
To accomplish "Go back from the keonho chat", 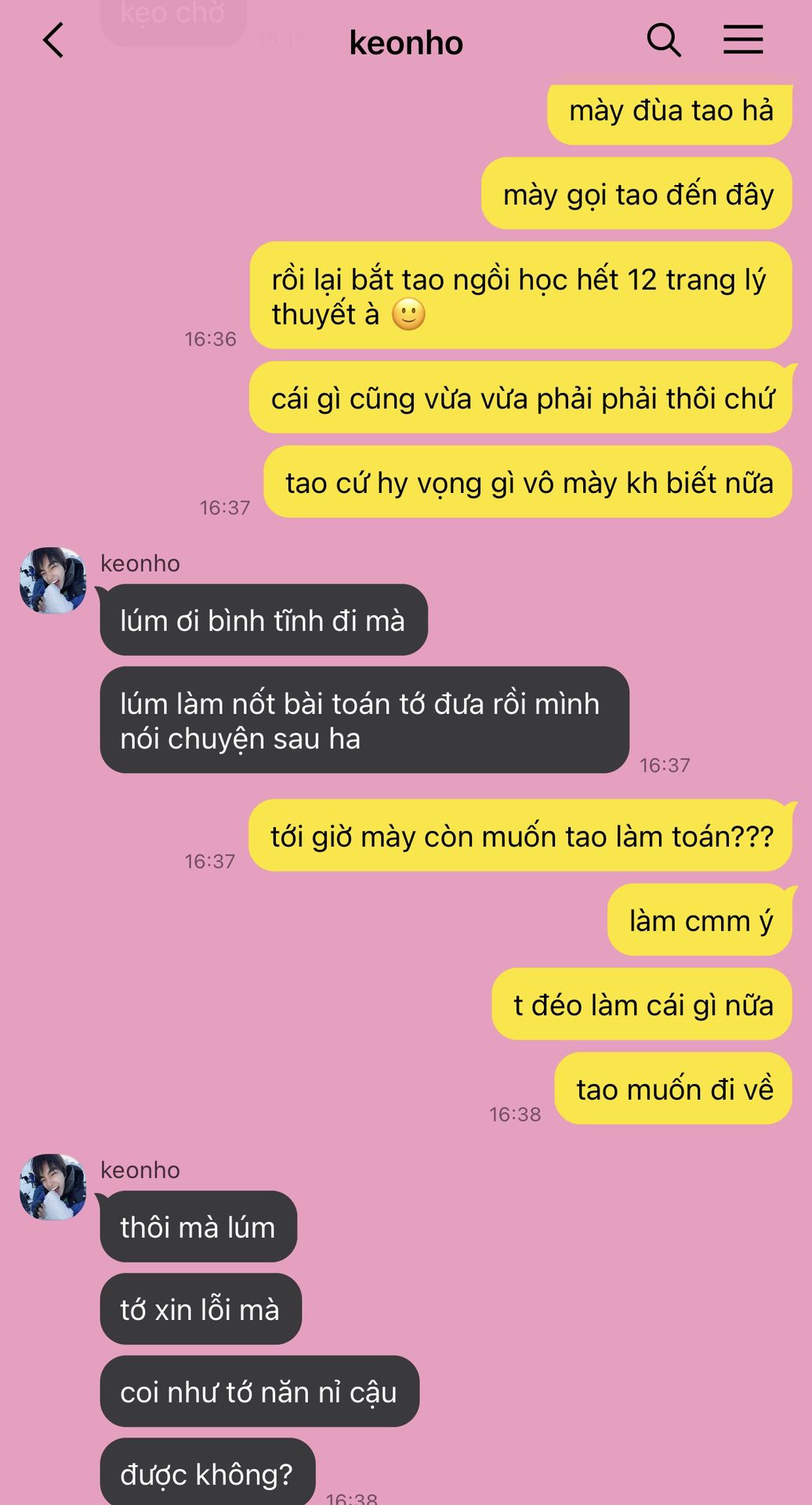I will pos(53,41).
